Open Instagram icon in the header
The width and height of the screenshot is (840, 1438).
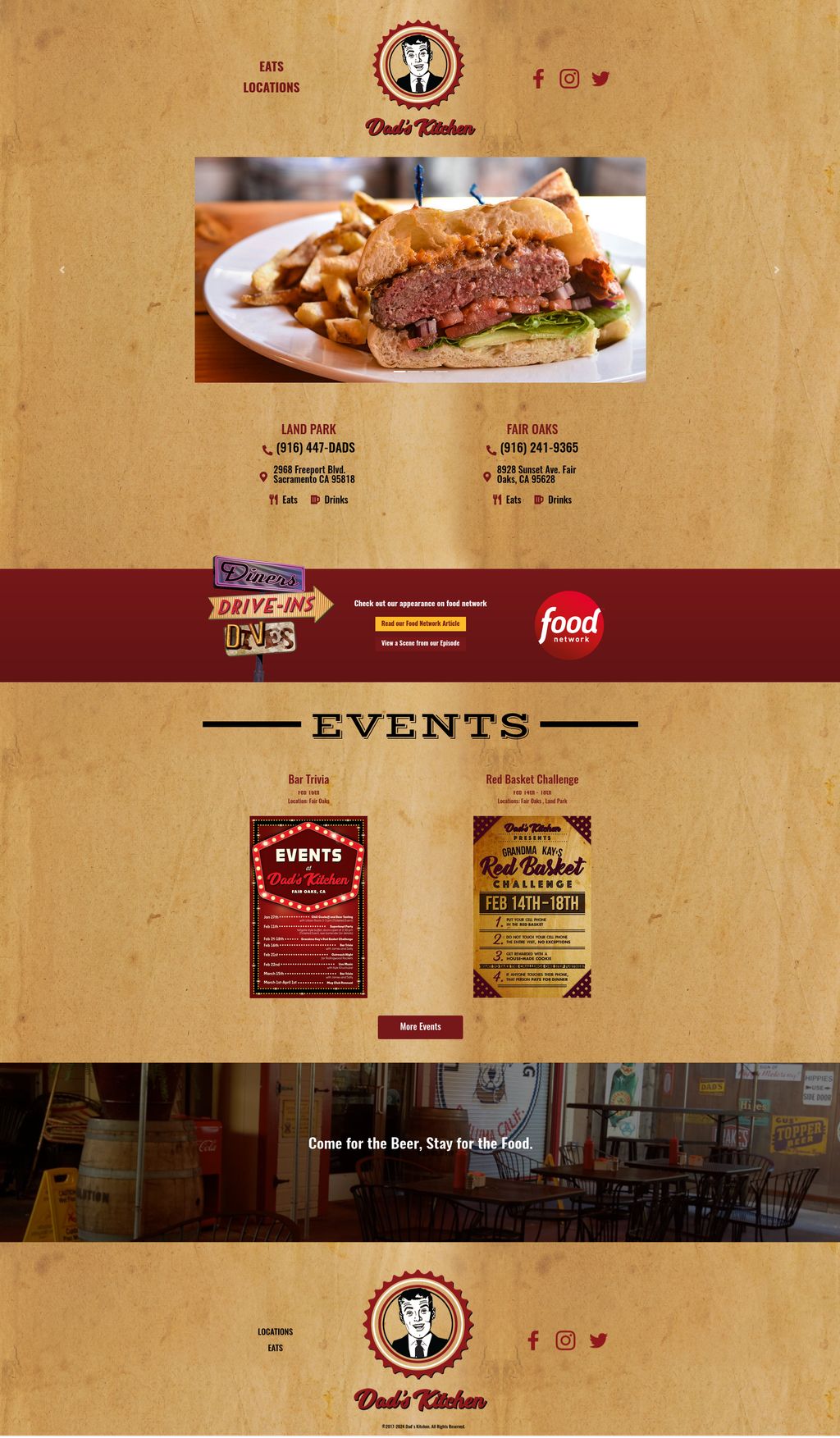[x=569, y=79]
